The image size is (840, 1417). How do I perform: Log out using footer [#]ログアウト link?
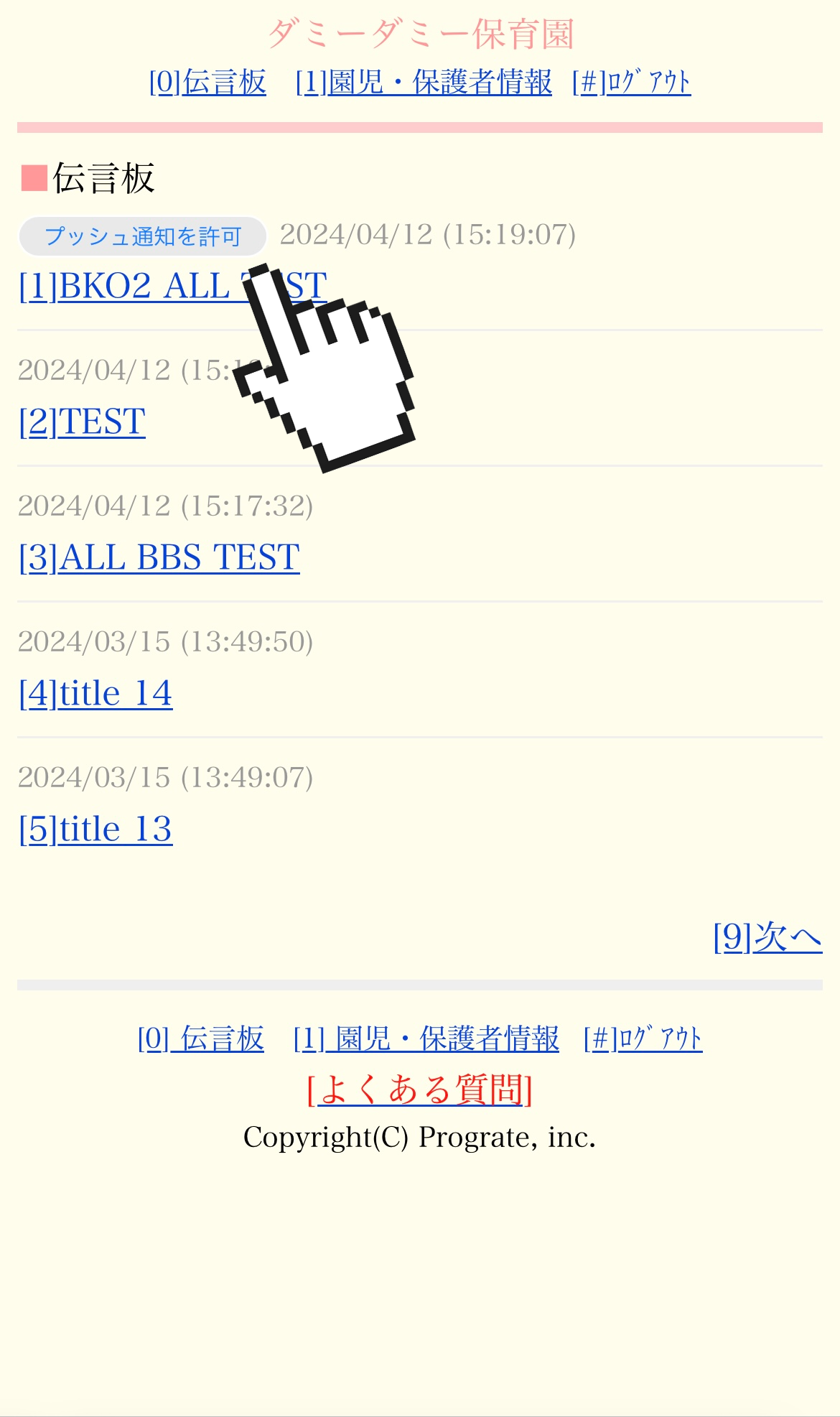click(x=643, y=1039)
